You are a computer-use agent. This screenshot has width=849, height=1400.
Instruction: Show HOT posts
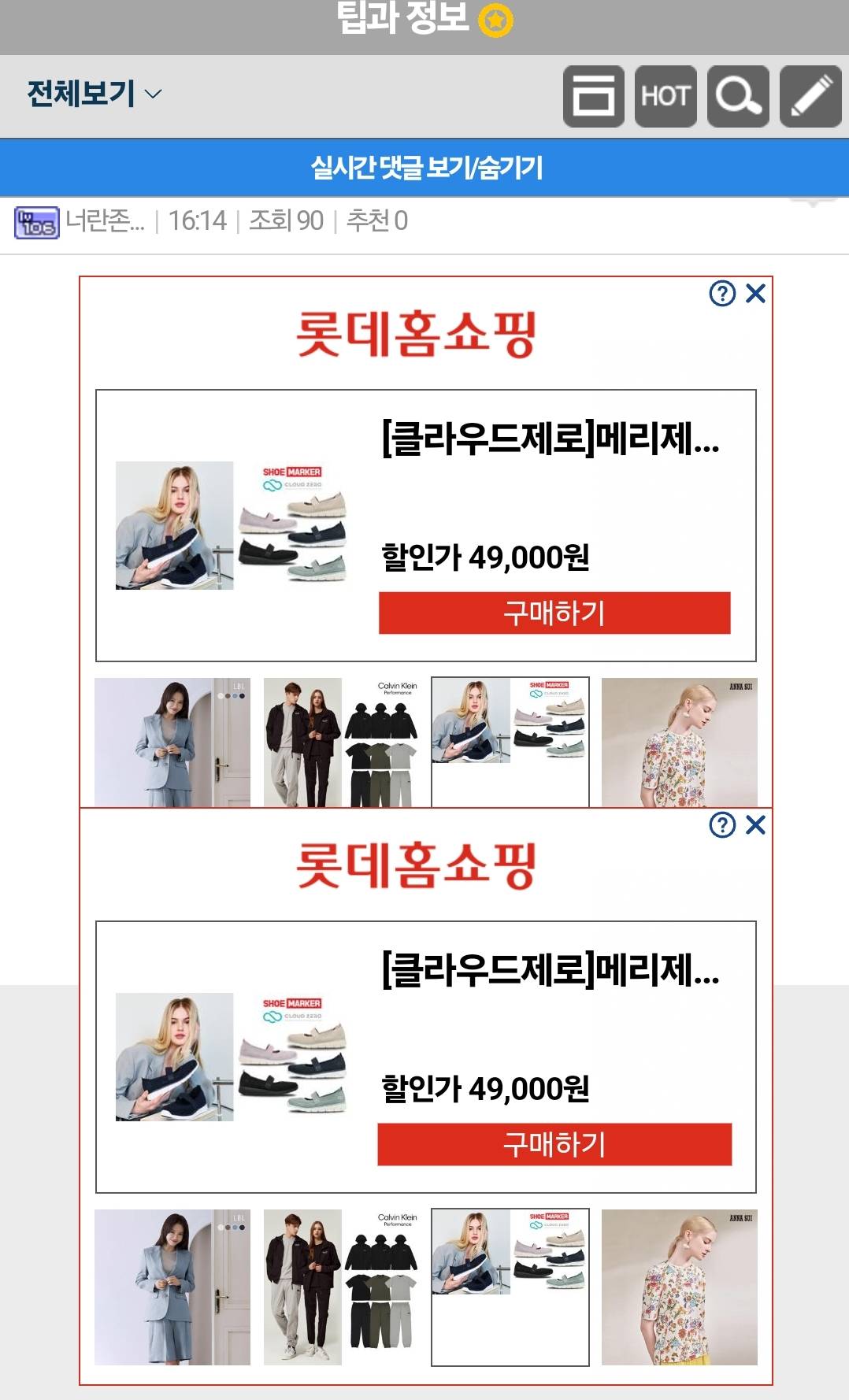coord(665,97)
